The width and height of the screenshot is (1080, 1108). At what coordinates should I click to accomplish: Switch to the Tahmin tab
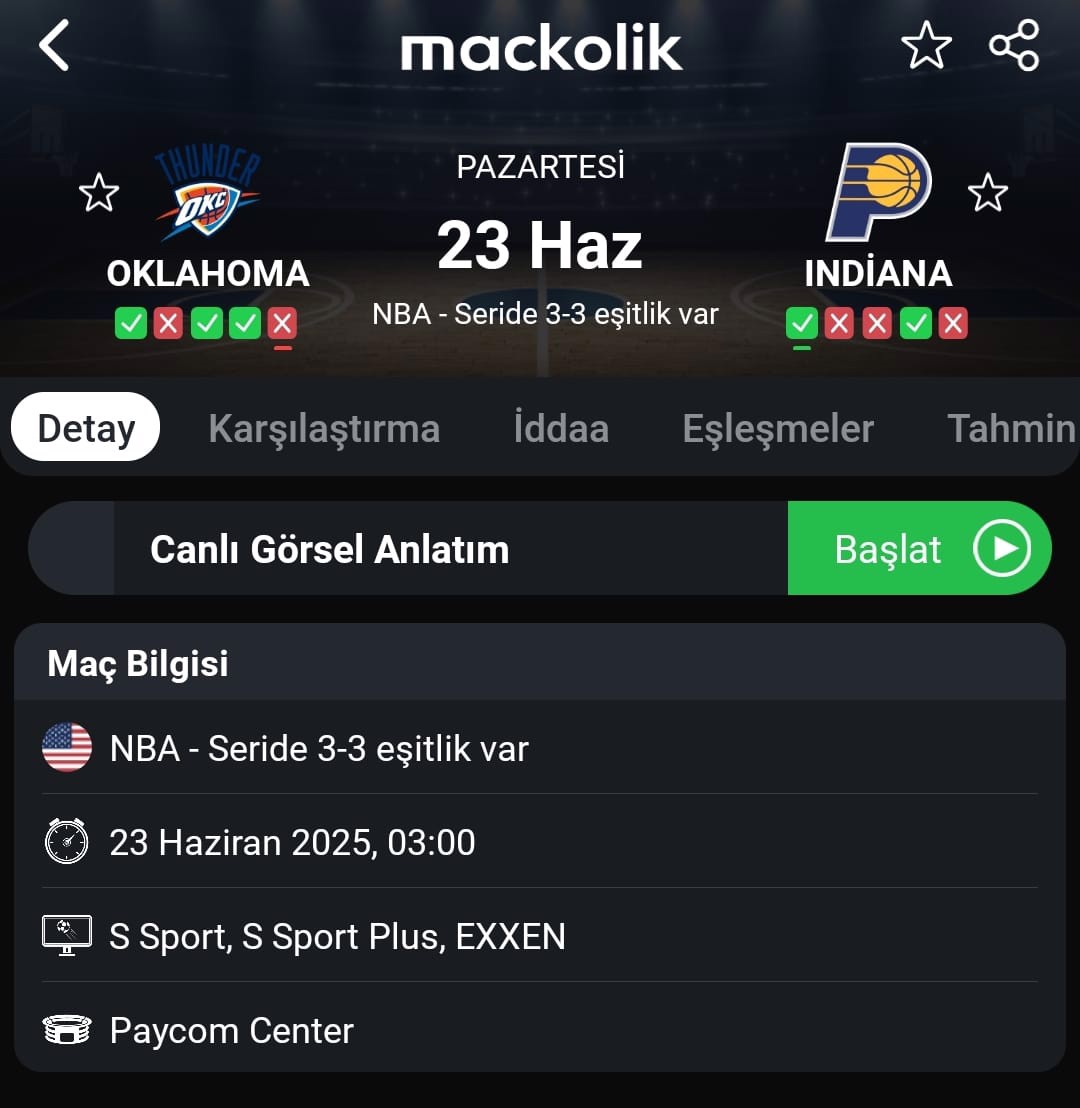point(1010,428)
